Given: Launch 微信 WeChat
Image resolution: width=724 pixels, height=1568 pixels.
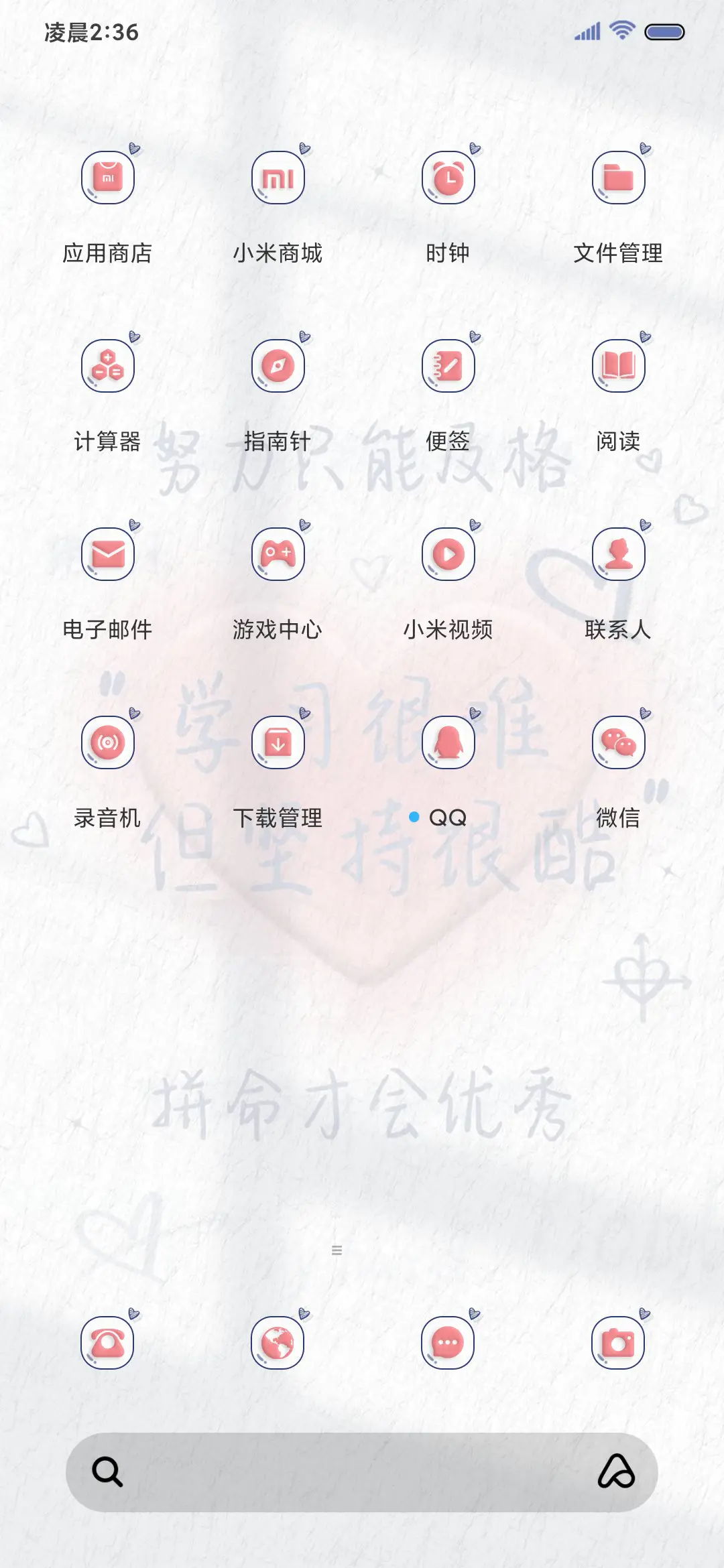Looking at the screenshot, I should point(618,742).
